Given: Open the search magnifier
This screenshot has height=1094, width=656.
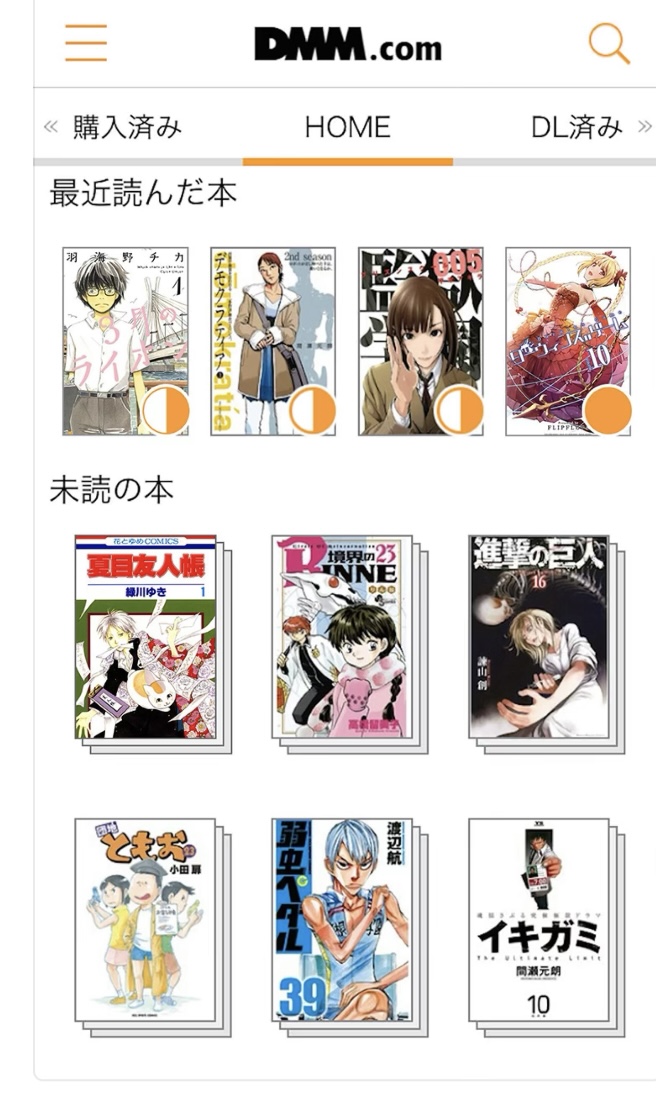Looking at the screenshot, I should [x=608, y=43].
